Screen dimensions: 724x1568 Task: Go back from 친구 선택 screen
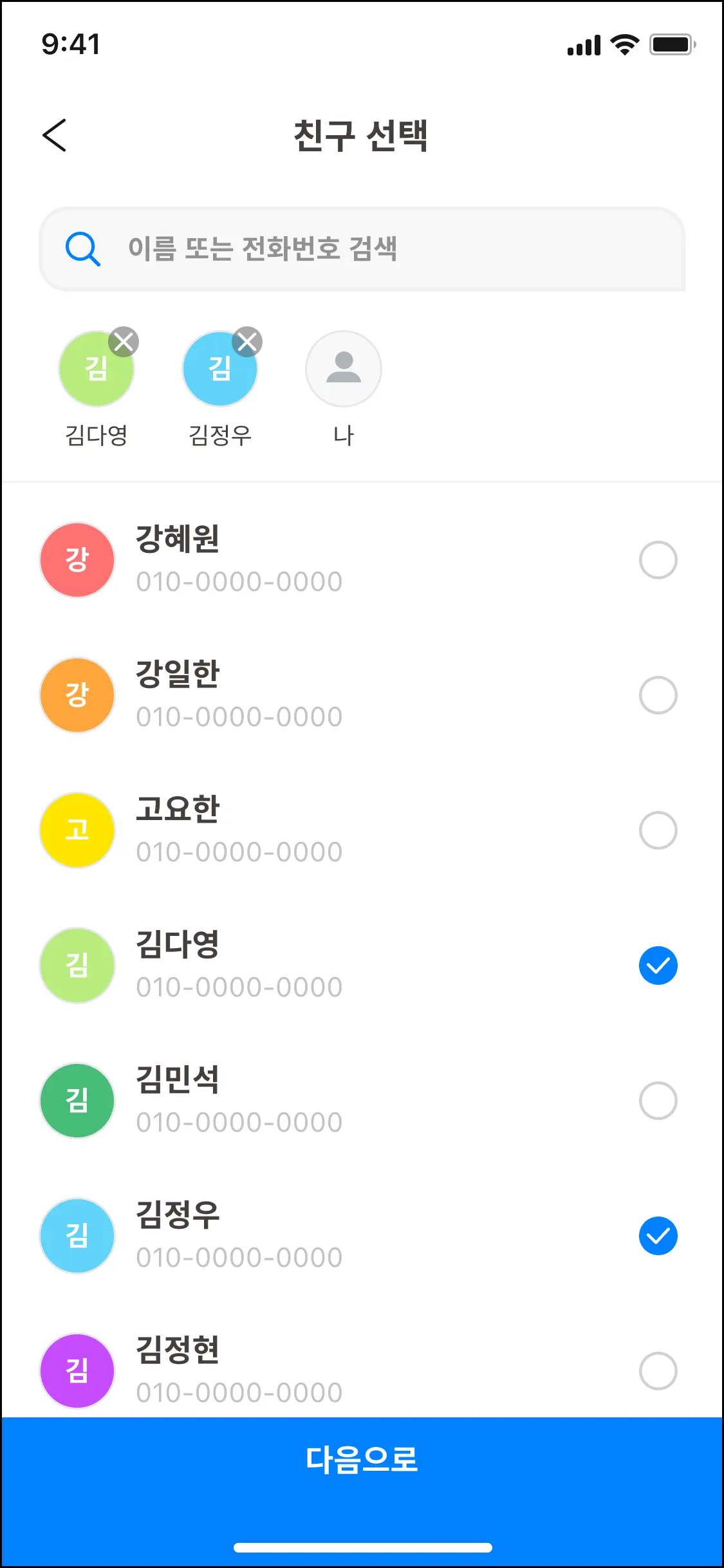(x=55, y=135)
